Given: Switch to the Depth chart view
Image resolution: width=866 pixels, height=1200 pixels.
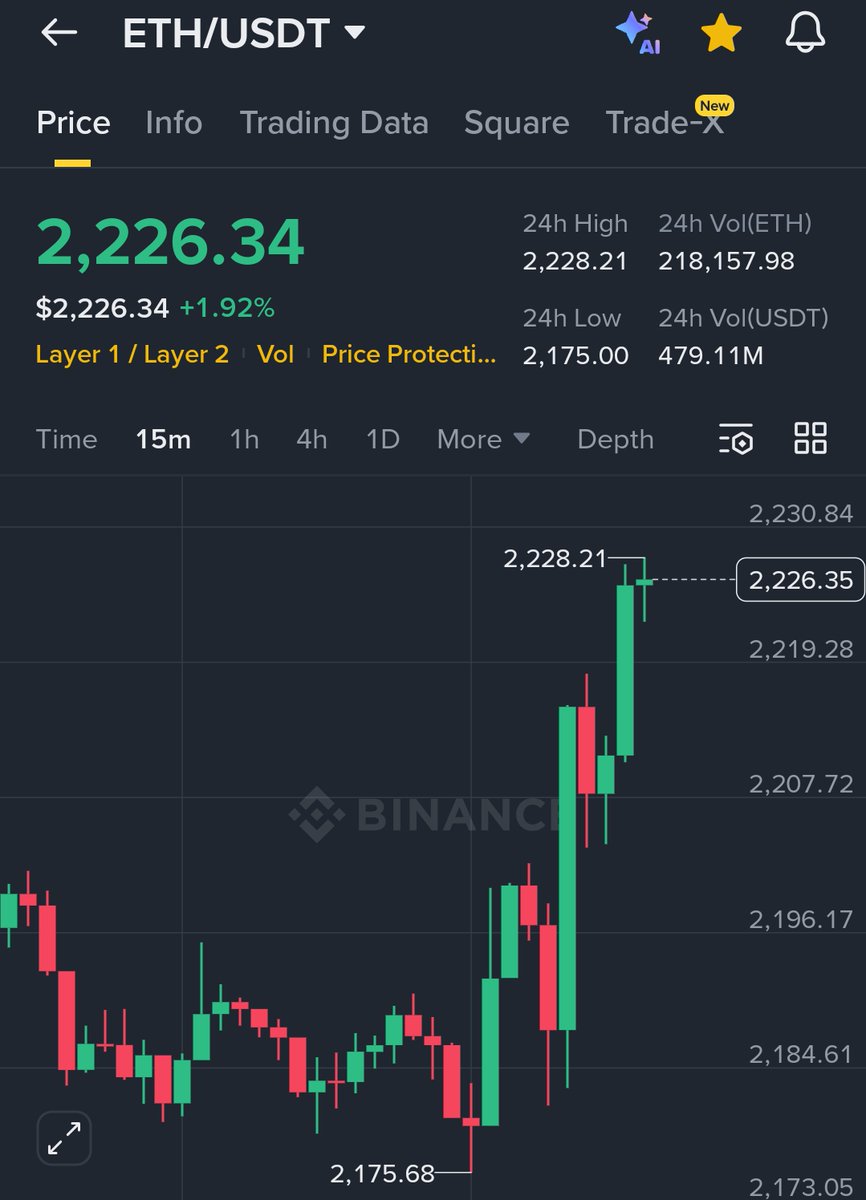Looking at the screenshot, I should (615, 439).
